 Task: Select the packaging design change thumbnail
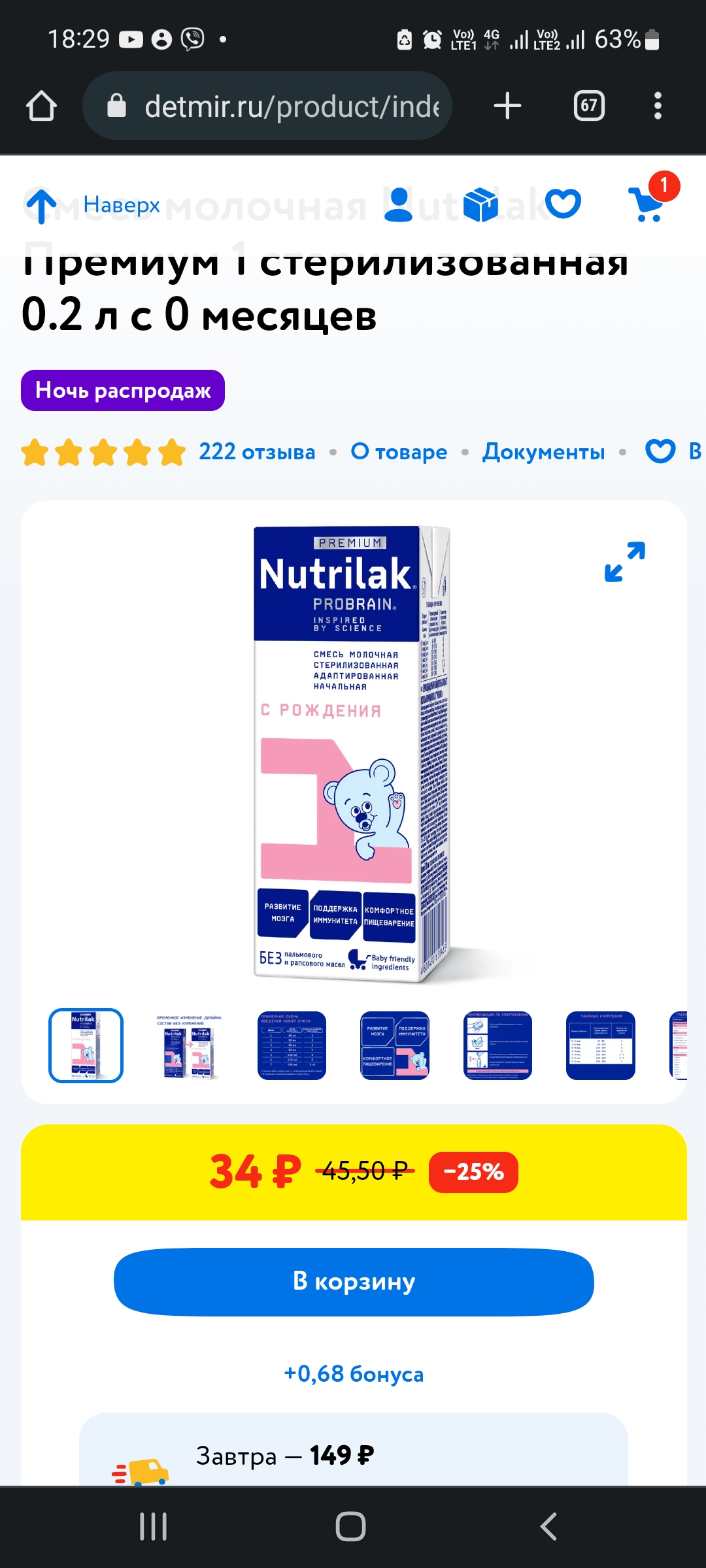[x=189, y=1046]
